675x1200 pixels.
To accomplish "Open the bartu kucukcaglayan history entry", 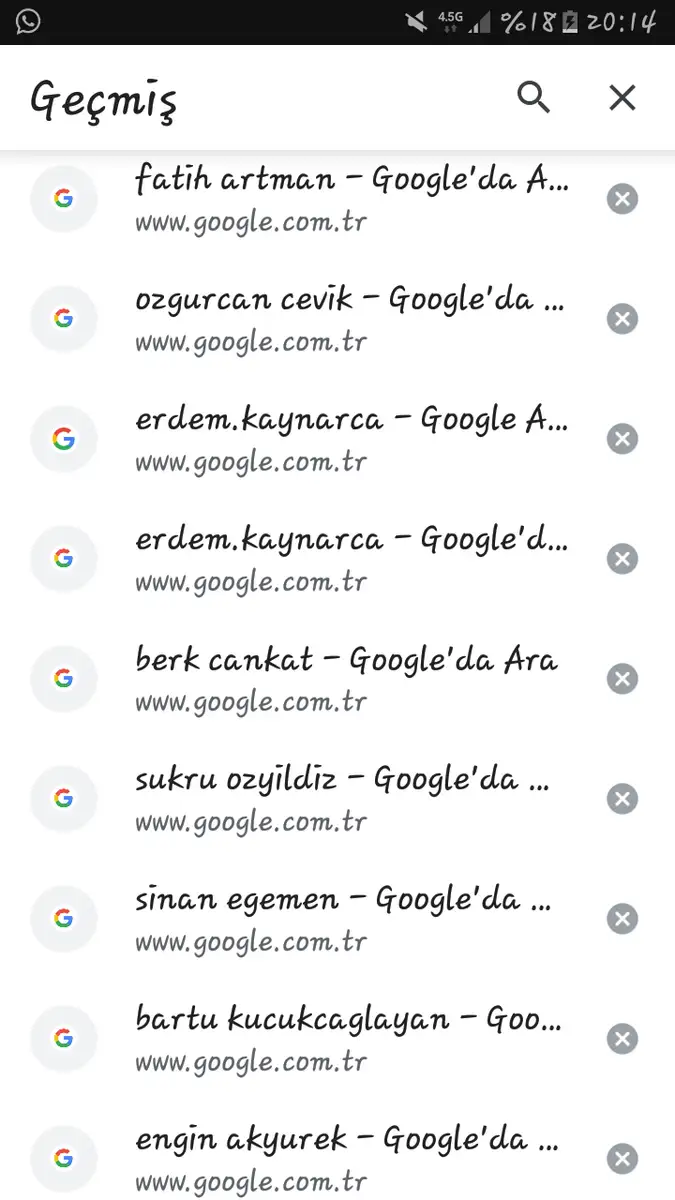I will pyautogui.click(x=350, y=1039).
